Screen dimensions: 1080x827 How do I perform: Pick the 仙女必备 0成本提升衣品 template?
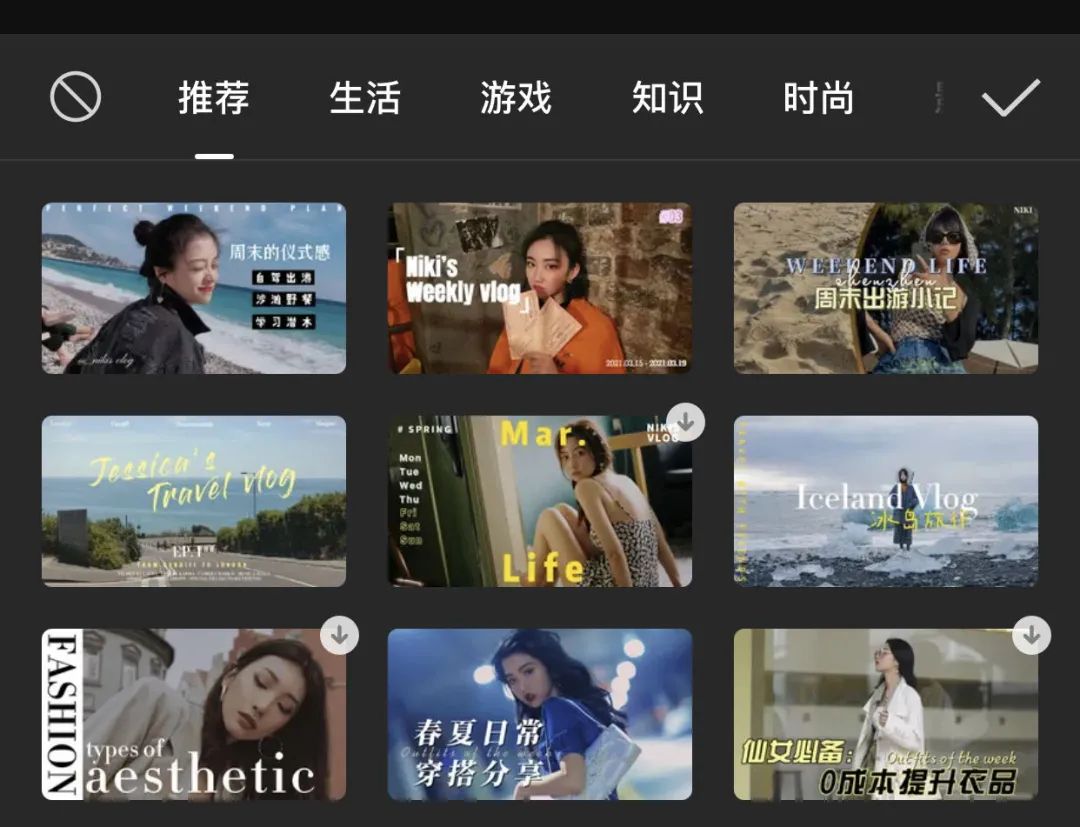tap(886, 714)
